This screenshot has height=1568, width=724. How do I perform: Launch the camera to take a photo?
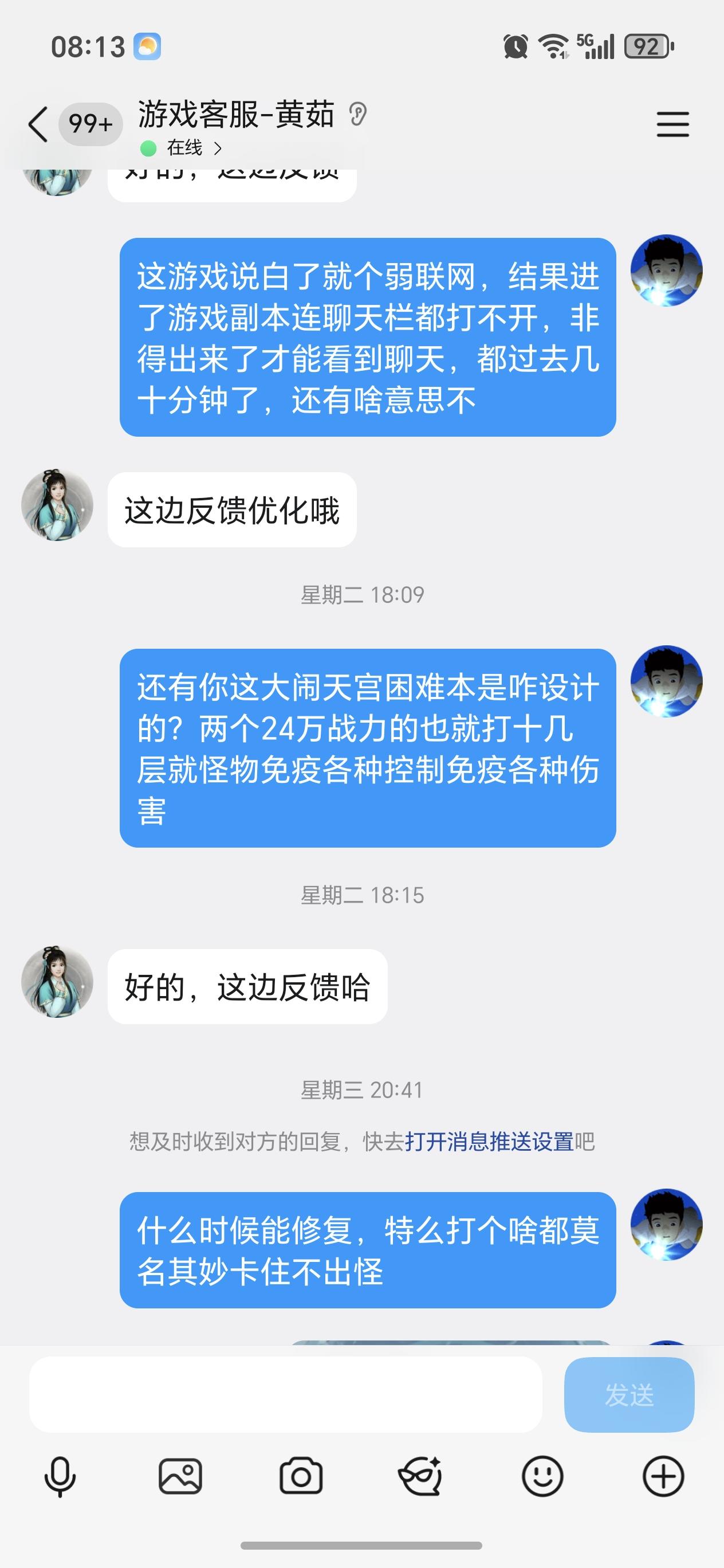301,1477
